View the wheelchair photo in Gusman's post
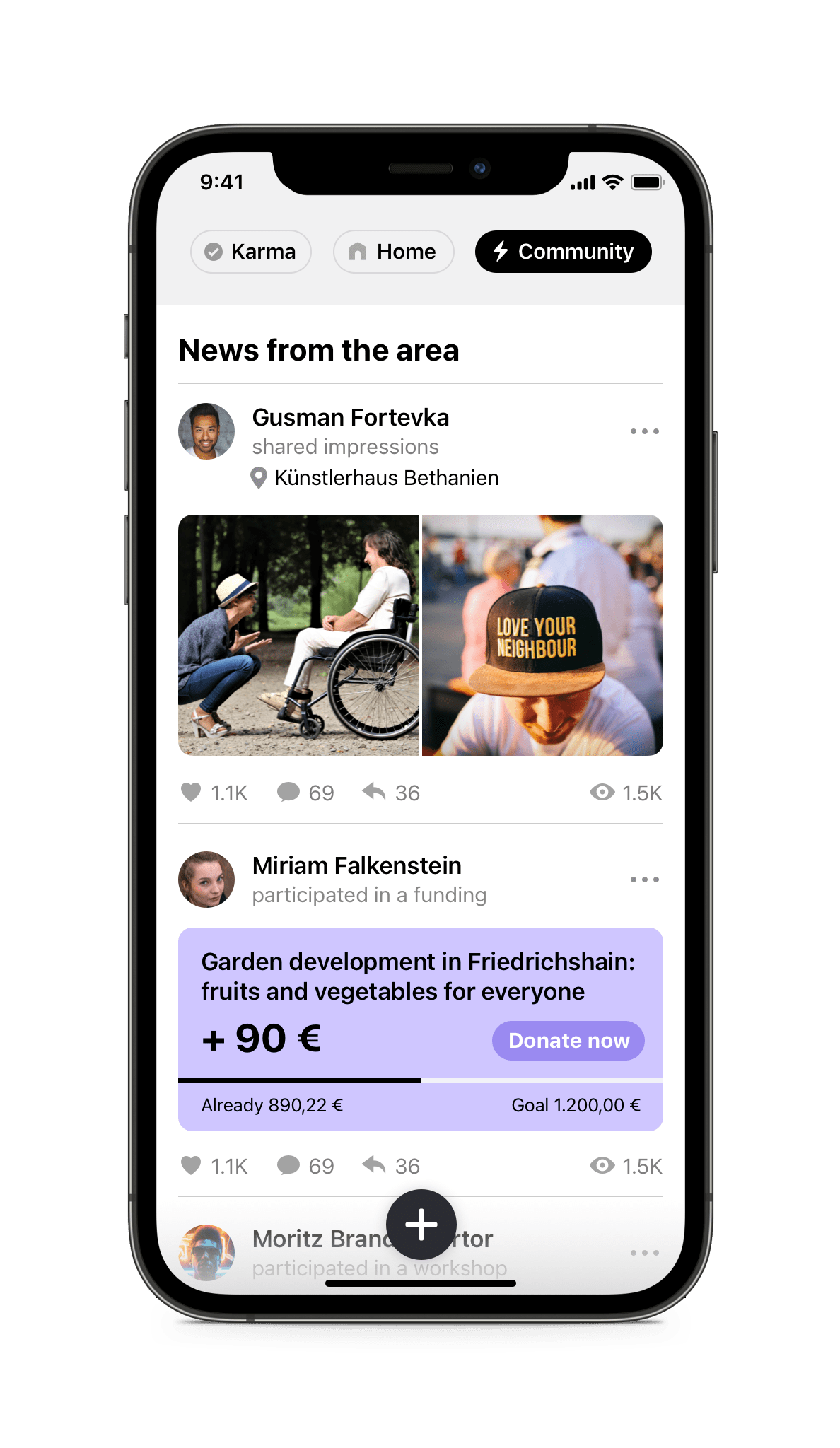Viewport: 840px width, 1448px height. pos(298,635)
